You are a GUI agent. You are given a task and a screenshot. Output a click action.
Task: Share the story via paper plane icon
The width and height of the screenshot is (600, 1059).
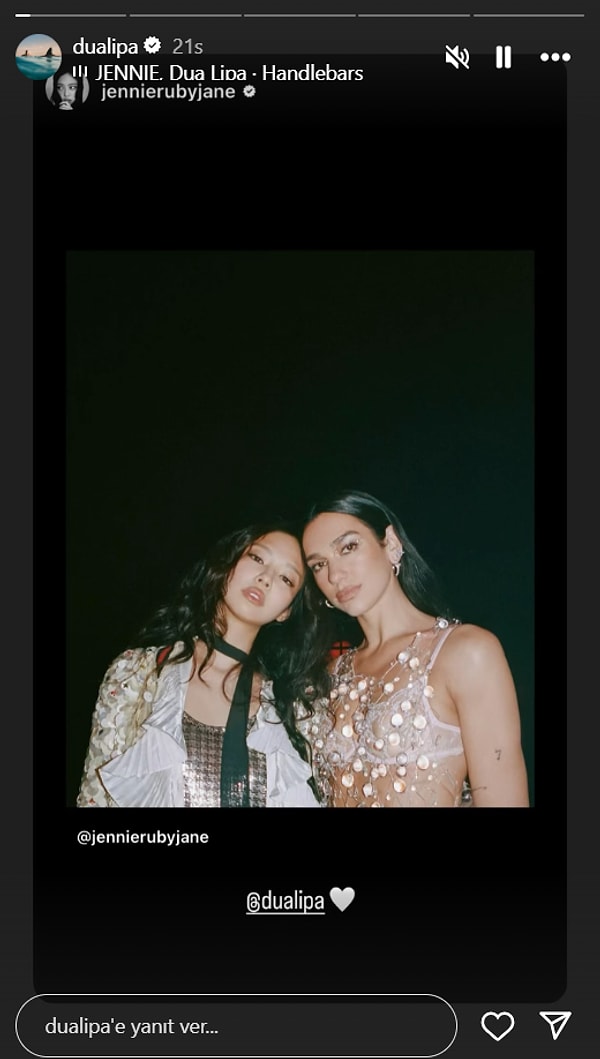coord(555,1025)
